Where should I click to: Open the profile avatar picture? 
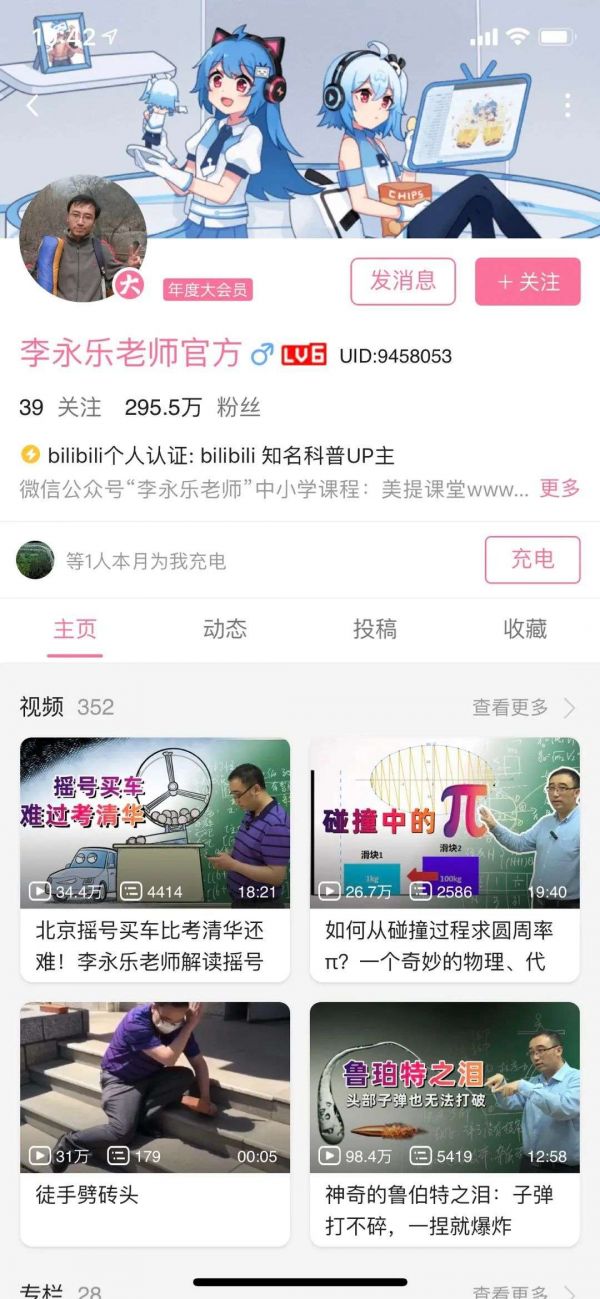(x=83, y=239)
